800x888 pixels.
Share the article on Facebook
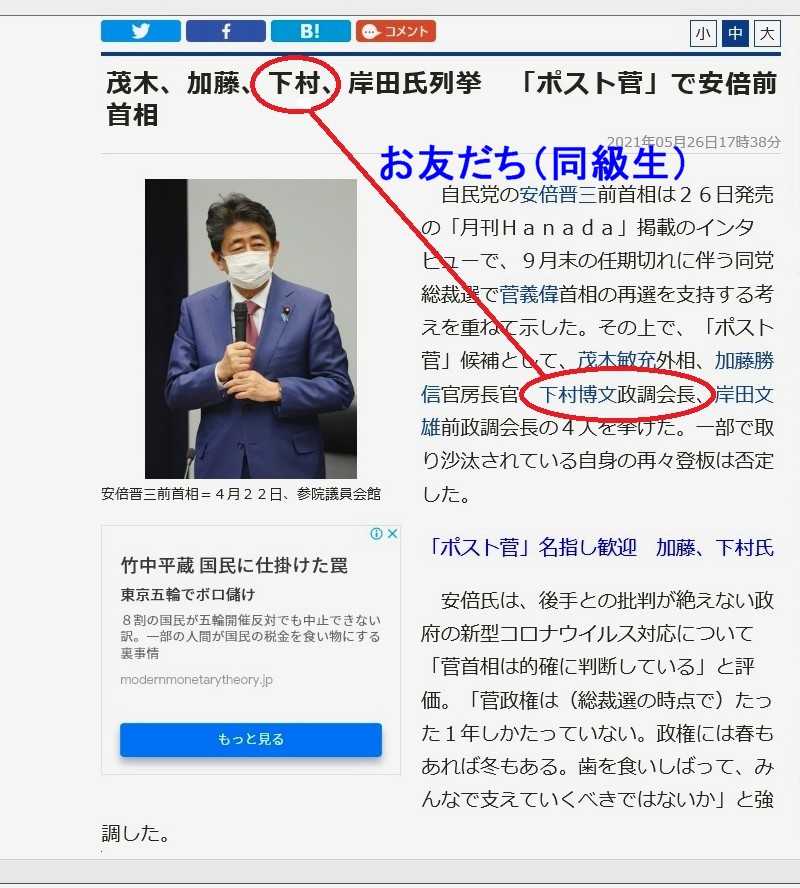226,31
